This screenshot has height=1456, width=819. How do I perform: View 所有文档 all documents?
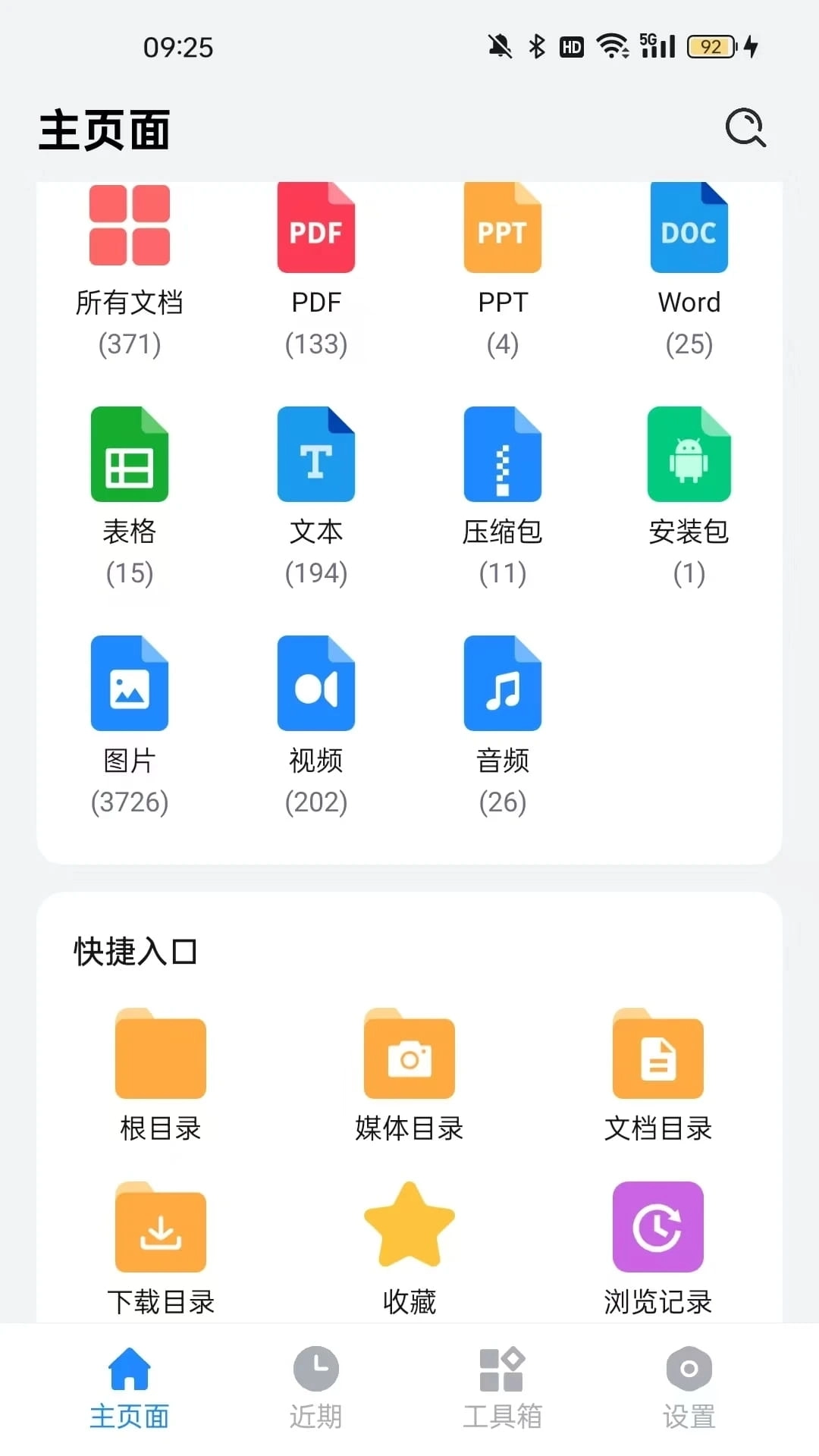pyautogui.click(x=130, y=250)
